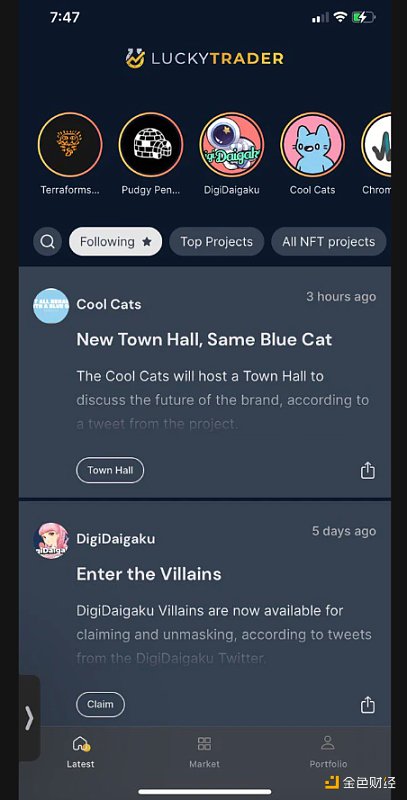Open the DigiDaigaku project circle
The height and width of the screenshot is (800, 407).
click(x=232, y=145)
